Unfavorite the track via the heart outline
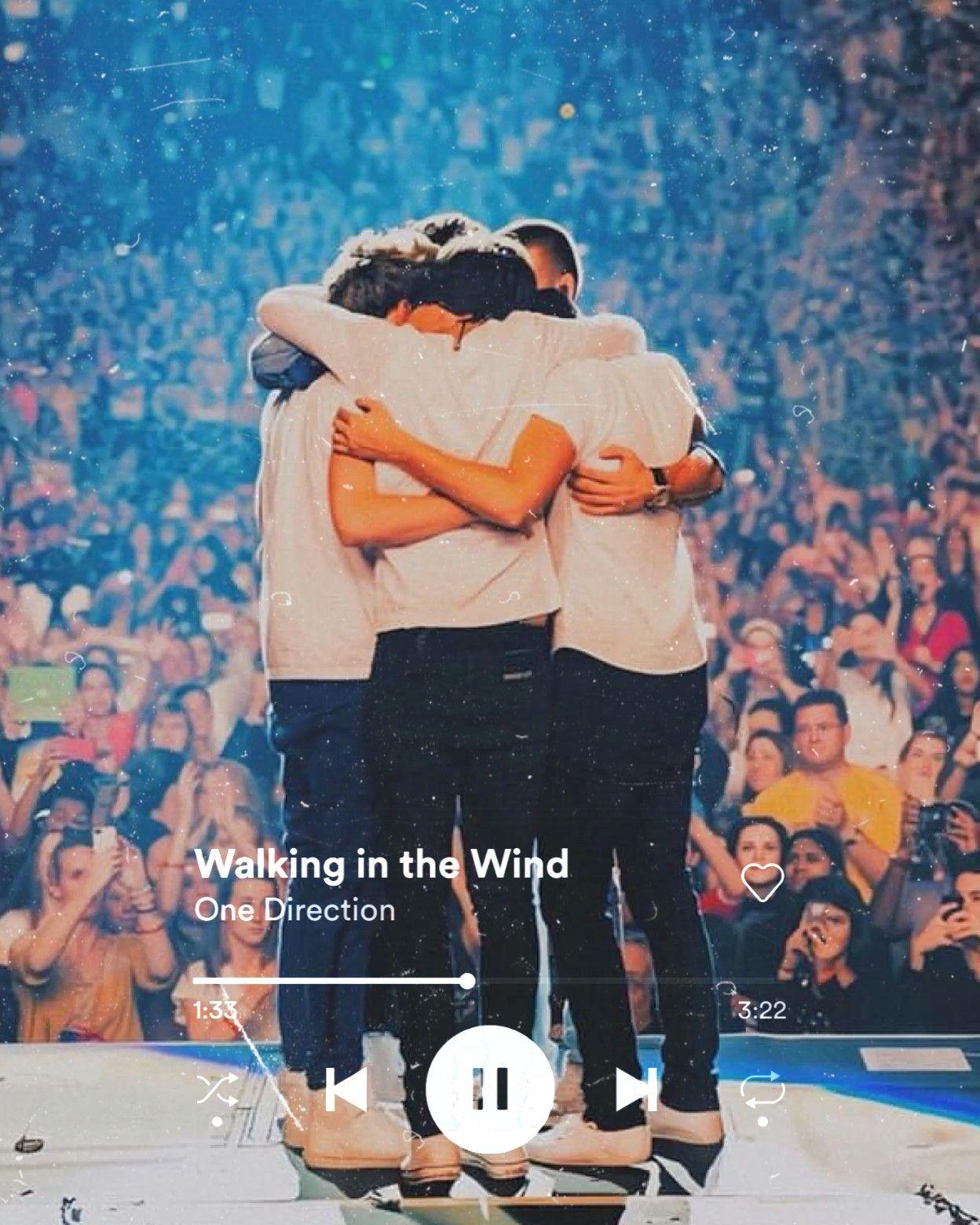 click(x=764, y=883)
